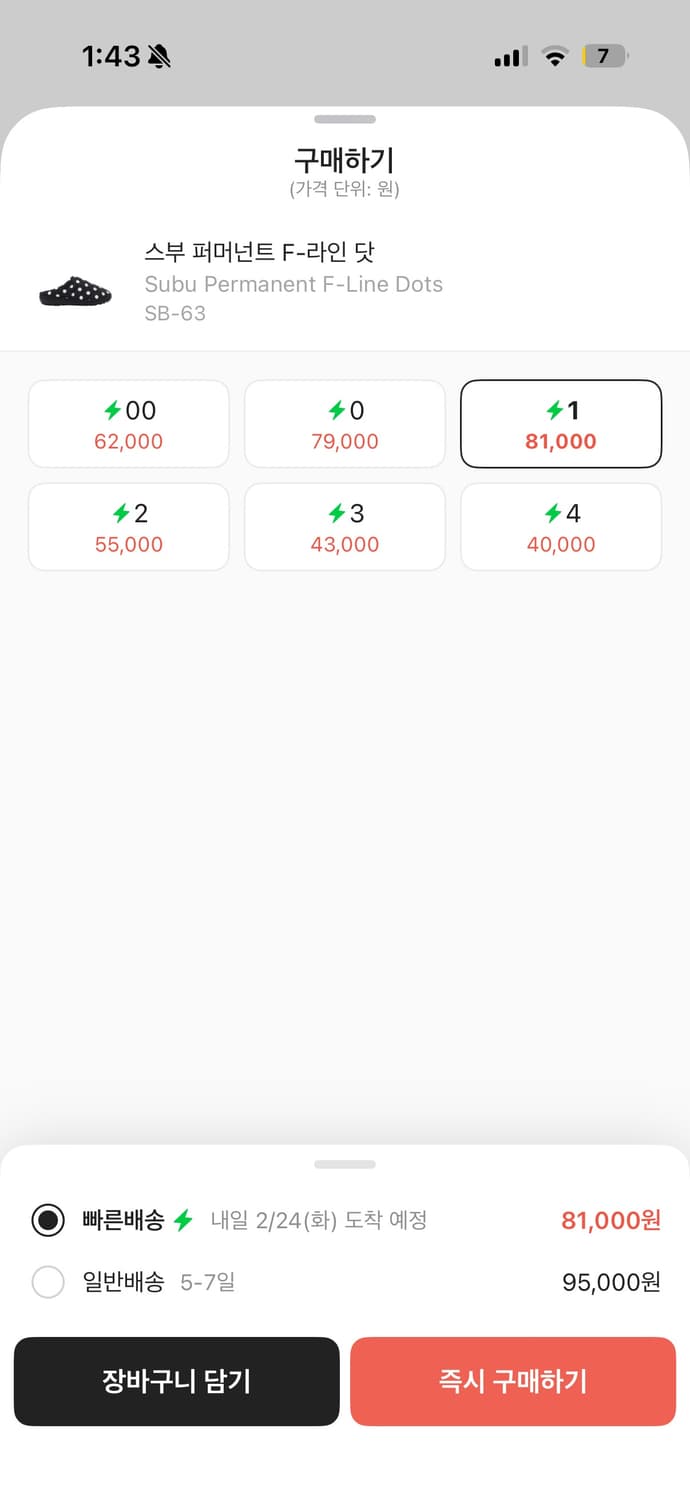Viewport: 690px width, 1500px height.
Task: Tap 장바구니 담기 to add to cart
Action: 177,1381
